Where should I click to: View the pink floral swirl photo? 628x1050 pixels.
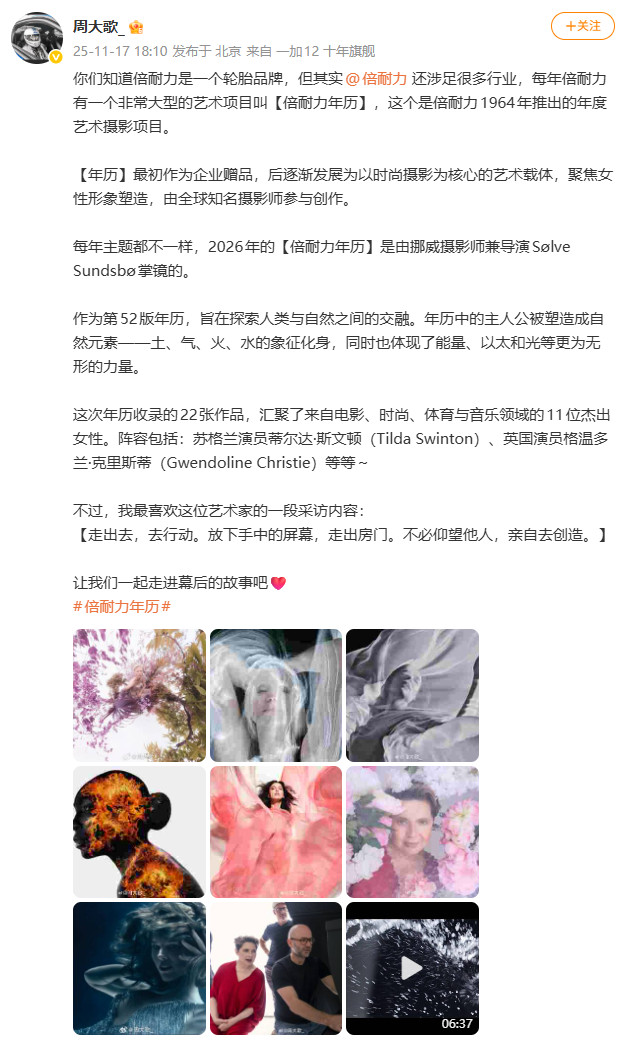pyautogui.click(x=139, y=695)
